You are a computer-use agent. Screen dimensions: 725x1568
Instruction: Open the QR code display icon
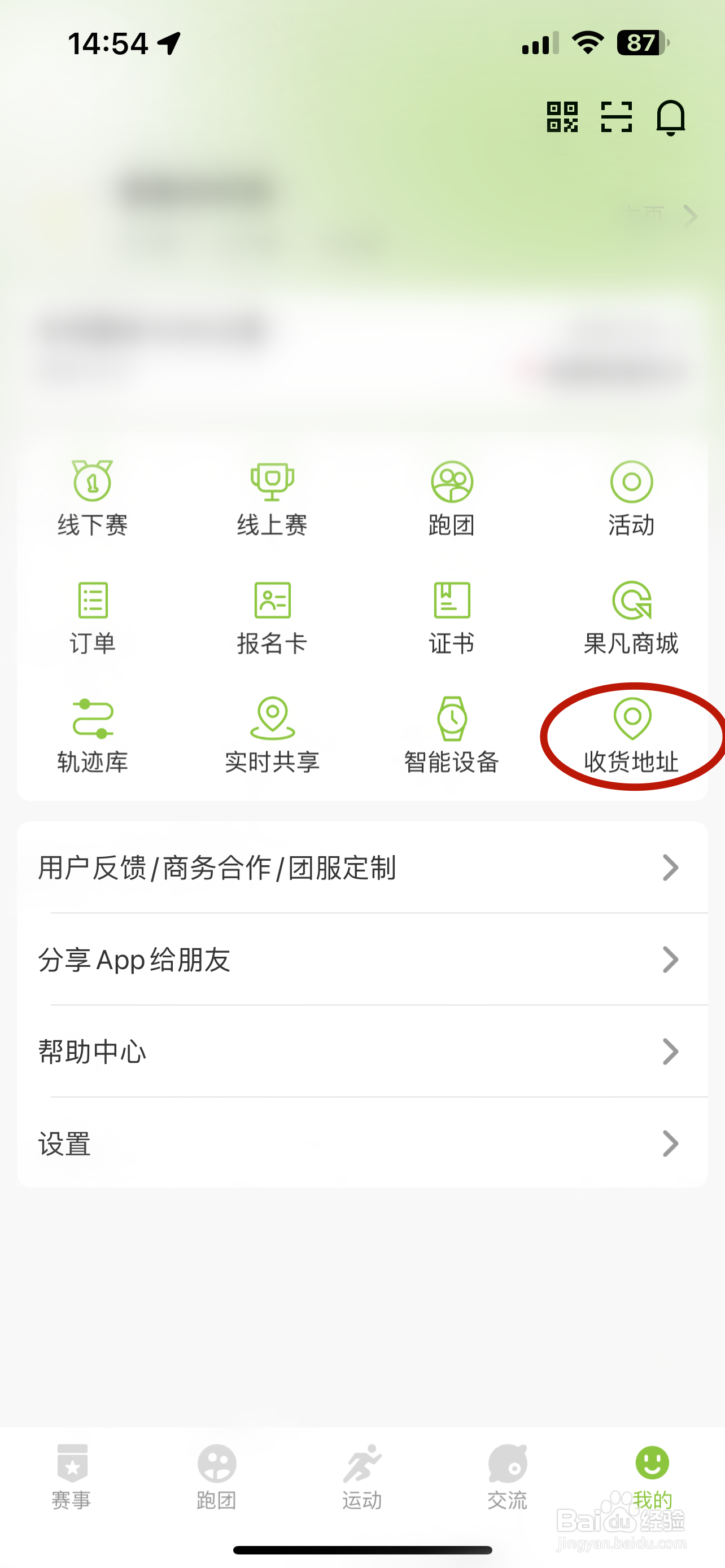point(563,118)
